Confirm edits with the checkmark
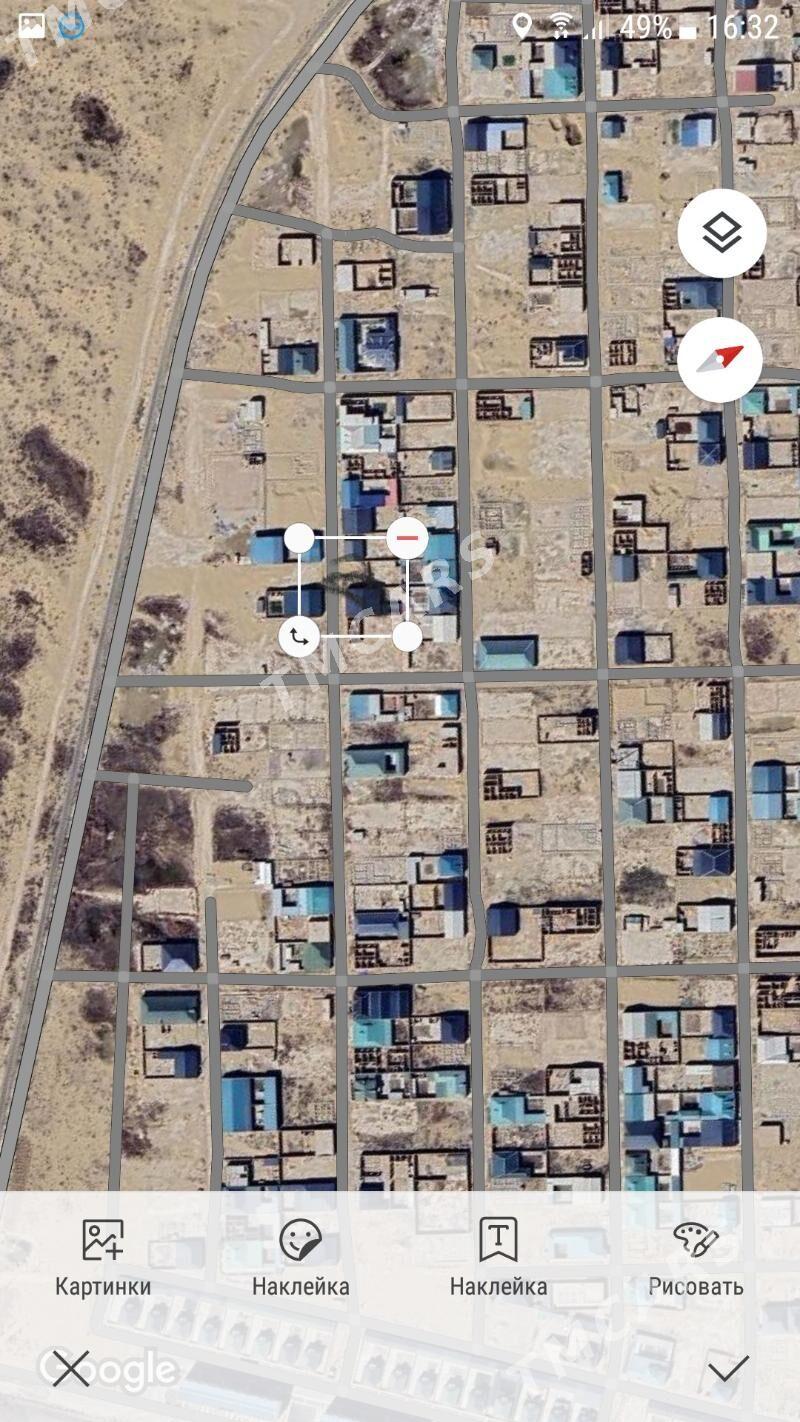Viewport: 800px width, 1422px height. pyautogui.click(x=729, y=1368)
